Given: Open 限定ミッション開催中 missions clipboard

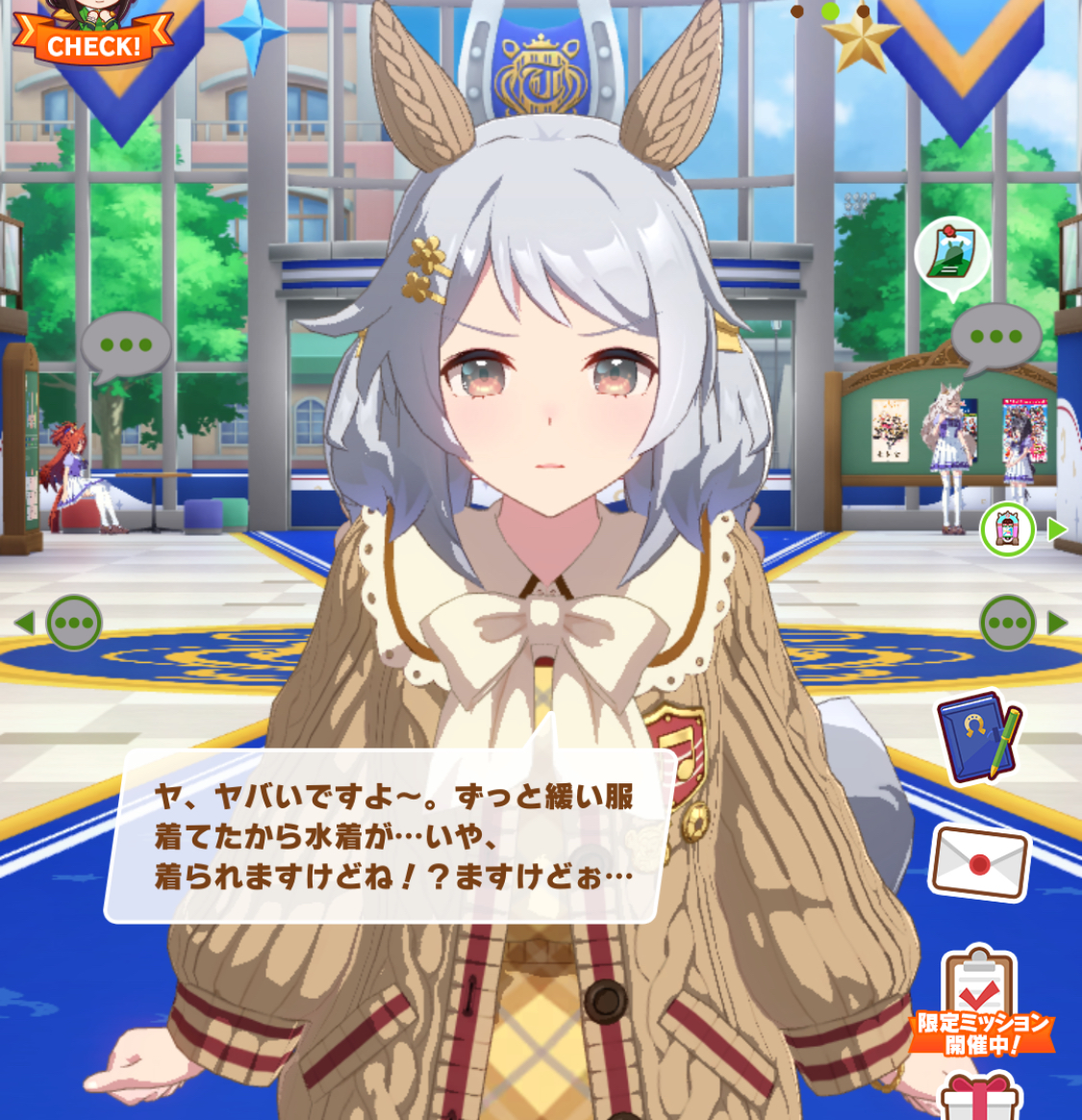Looking at the screenshot, I should 981,1003.
